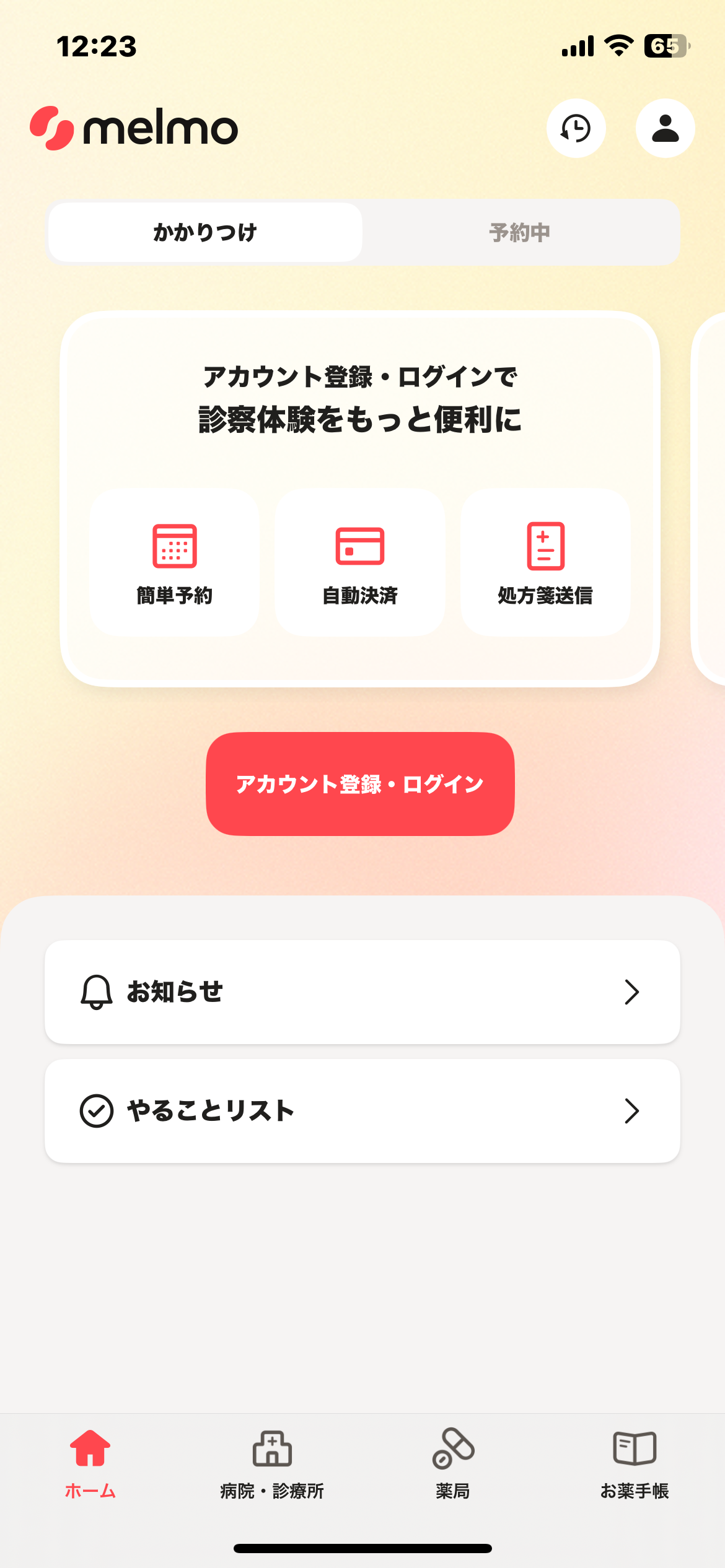This screenshot has height=1568, width=725.
Task: Open the 薬局 tab
Action: 453,1464
